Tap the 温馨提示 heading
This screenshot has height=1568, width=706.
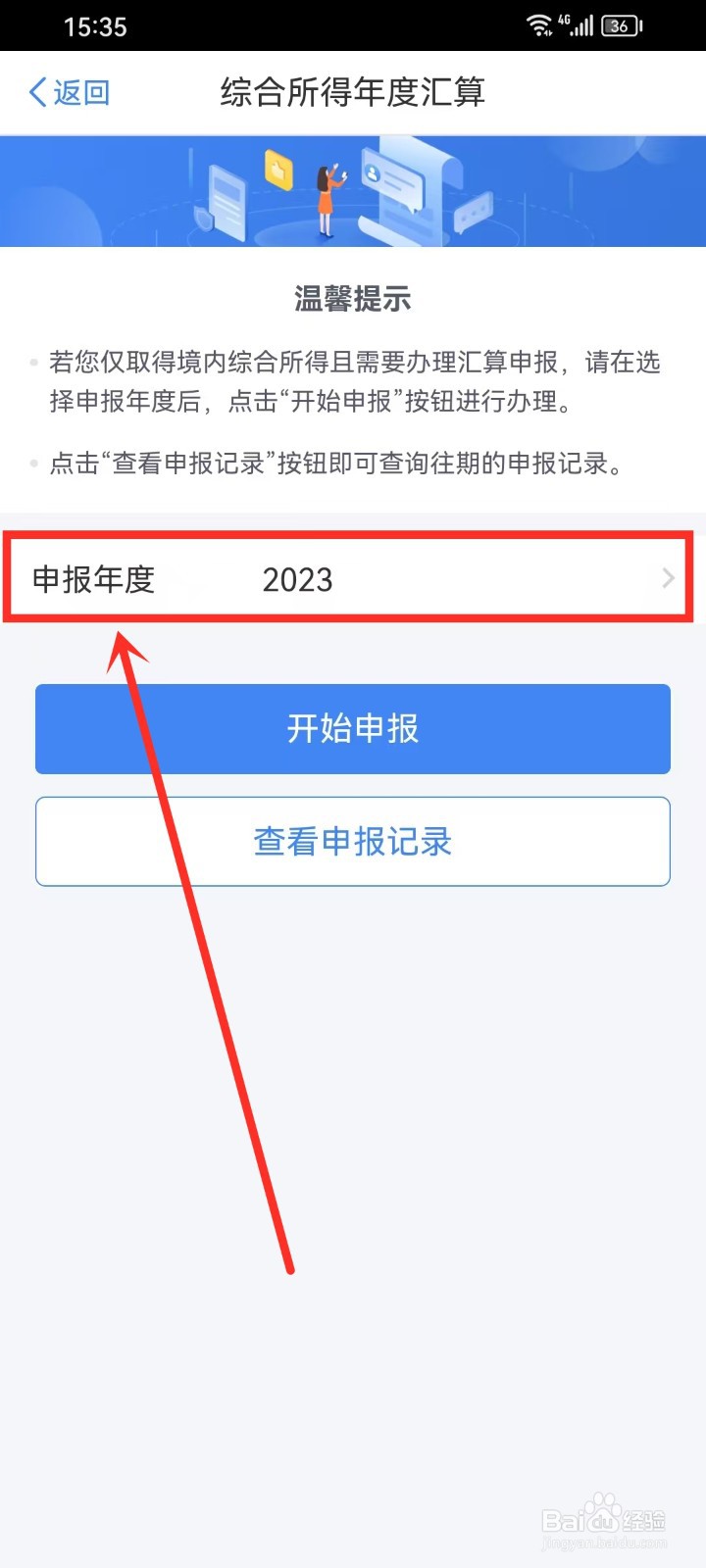pyautogui.click(x=353, y=300)
